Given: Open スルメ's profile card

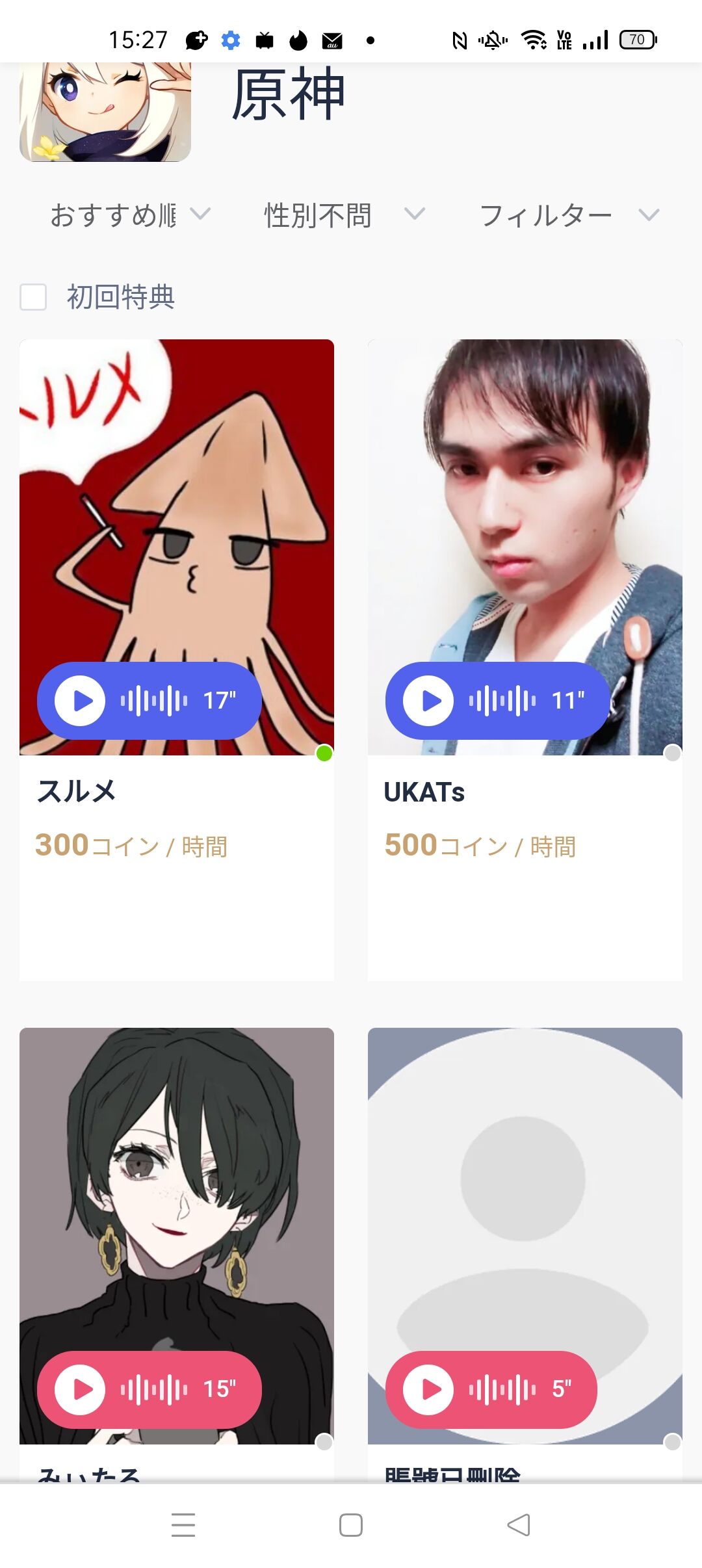Looking at the screenshot, I should click(177, 845).
